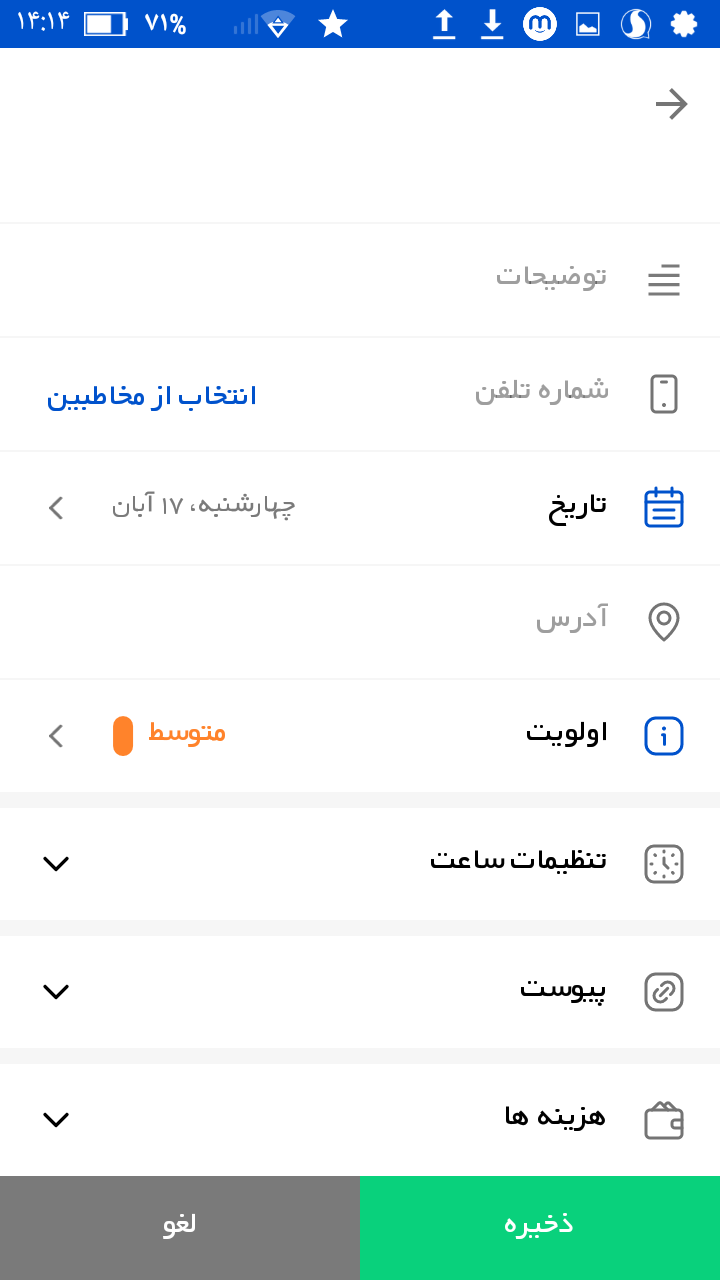
Task: Expand the پیوست attachment section
Action: click(x=56, y=992)
